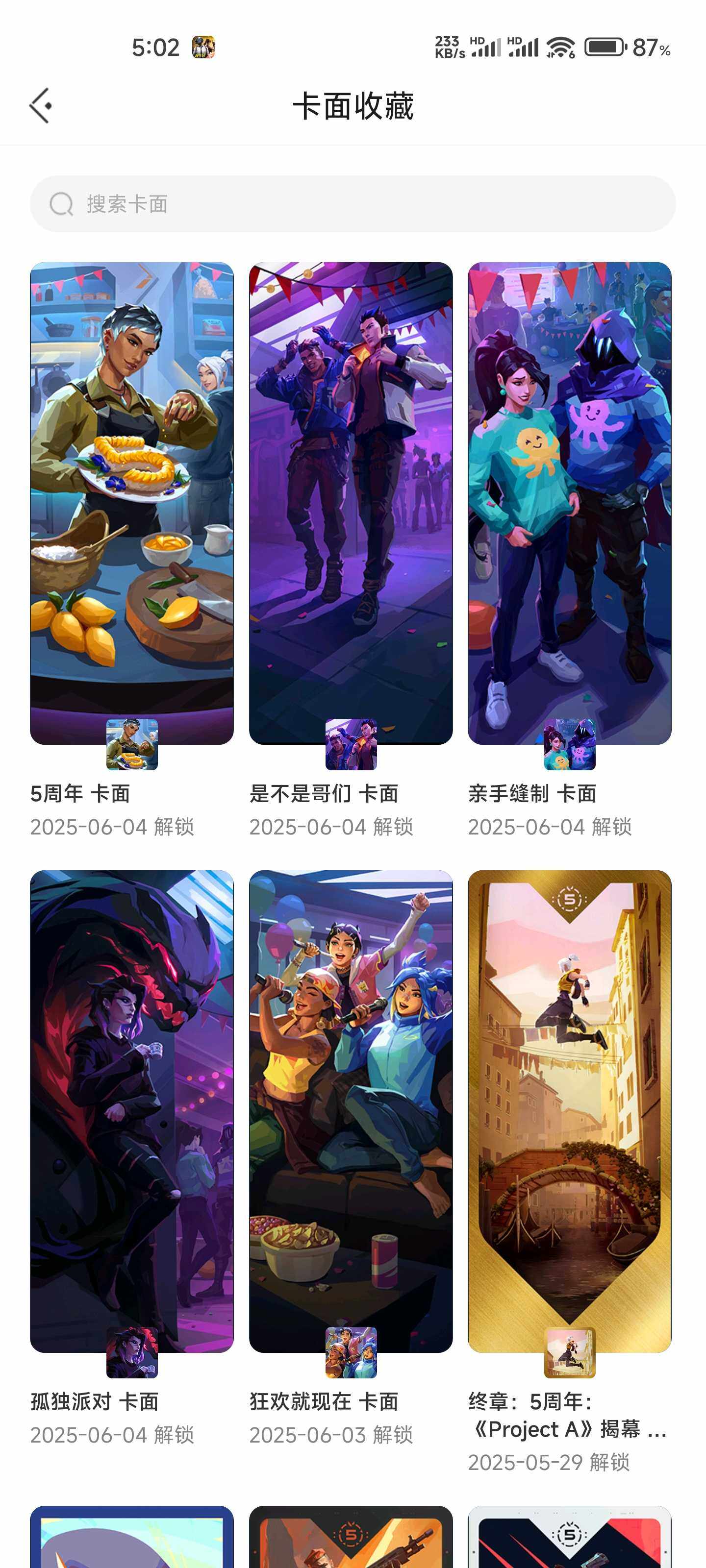Image resolution: width=706 pixels, height=1568 pixels.
Task: Select the 狂欢就现在 卡面 card
Action: pyautogui.click(x=350, y=1111)
